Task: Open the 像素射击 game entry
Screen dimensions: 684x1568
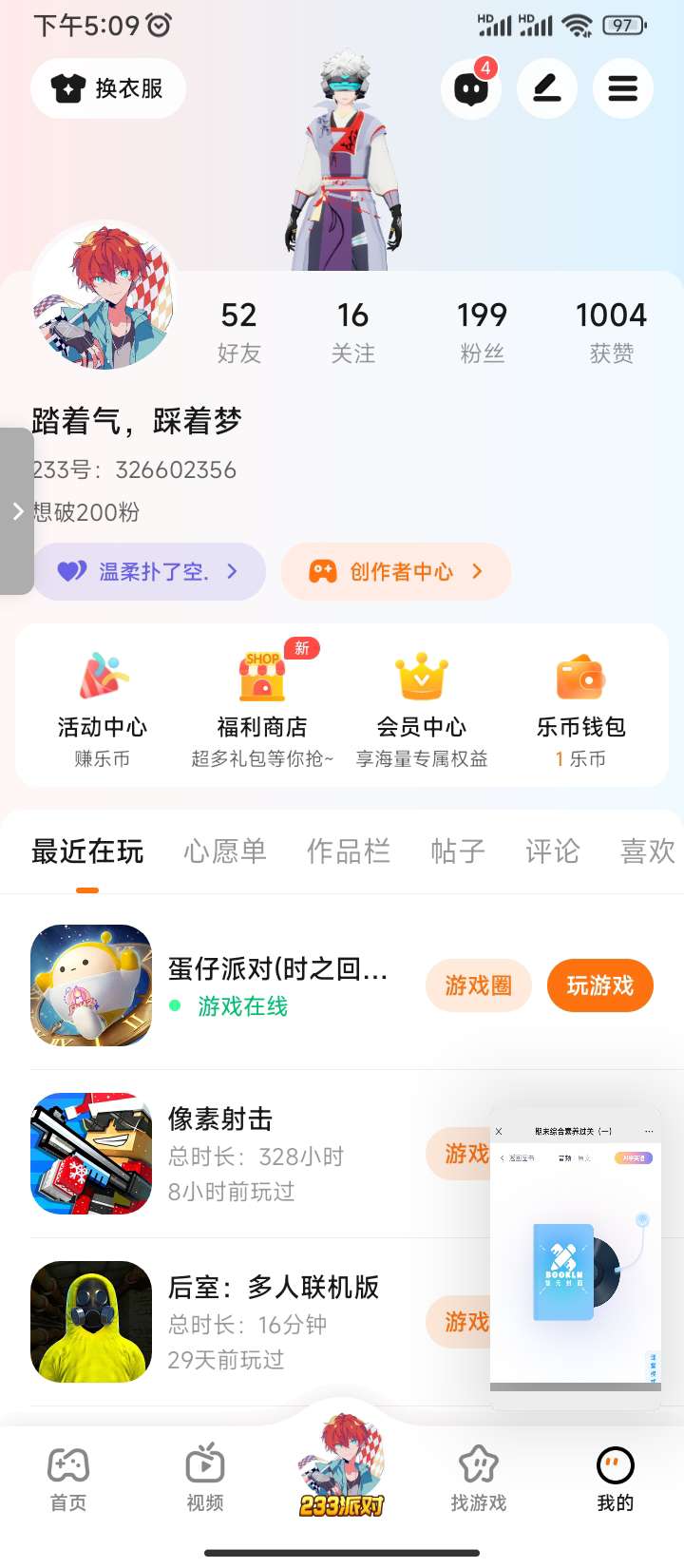Action: [x=220, y=1153]
